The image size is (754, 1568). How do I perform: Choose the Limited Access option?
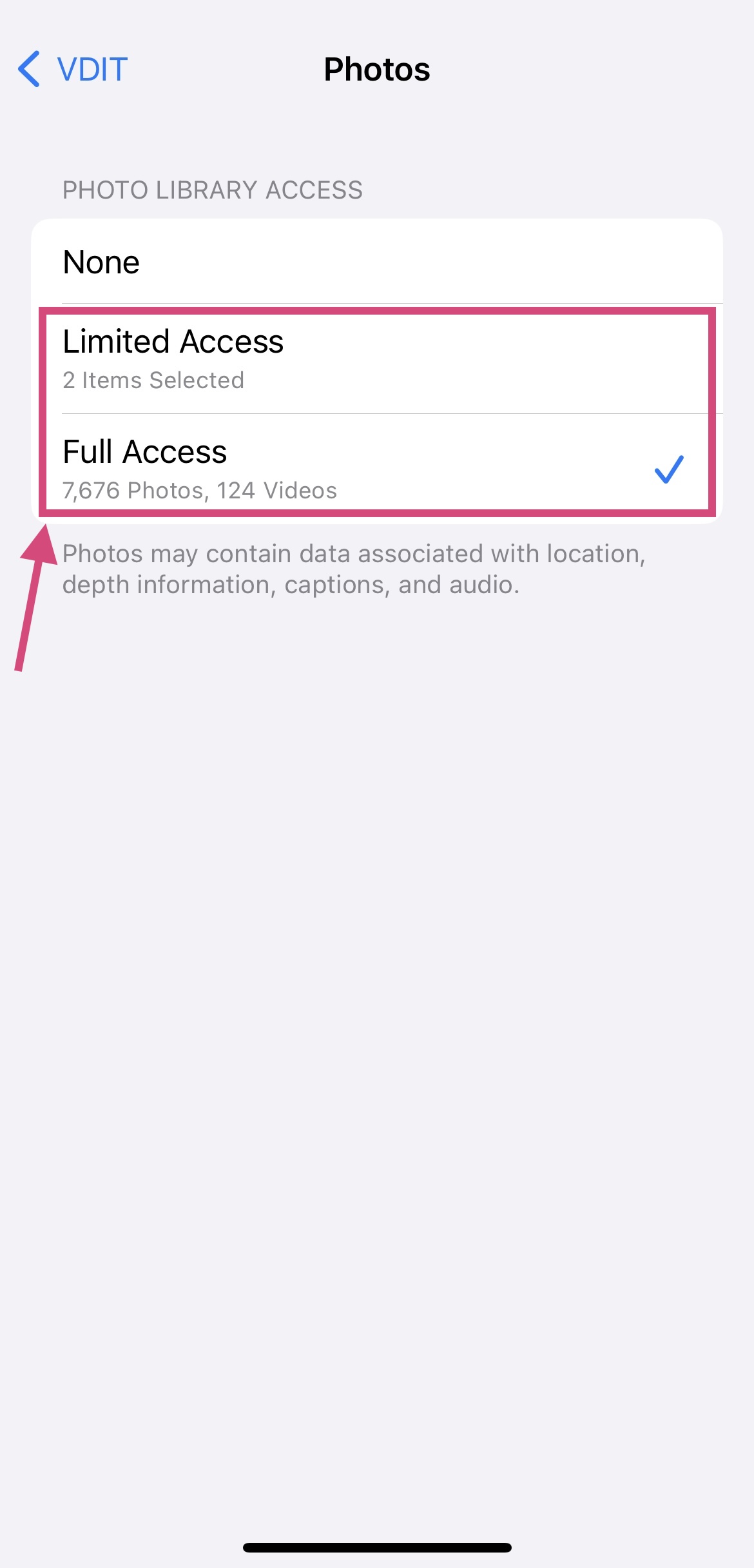[x=376, y=359]
